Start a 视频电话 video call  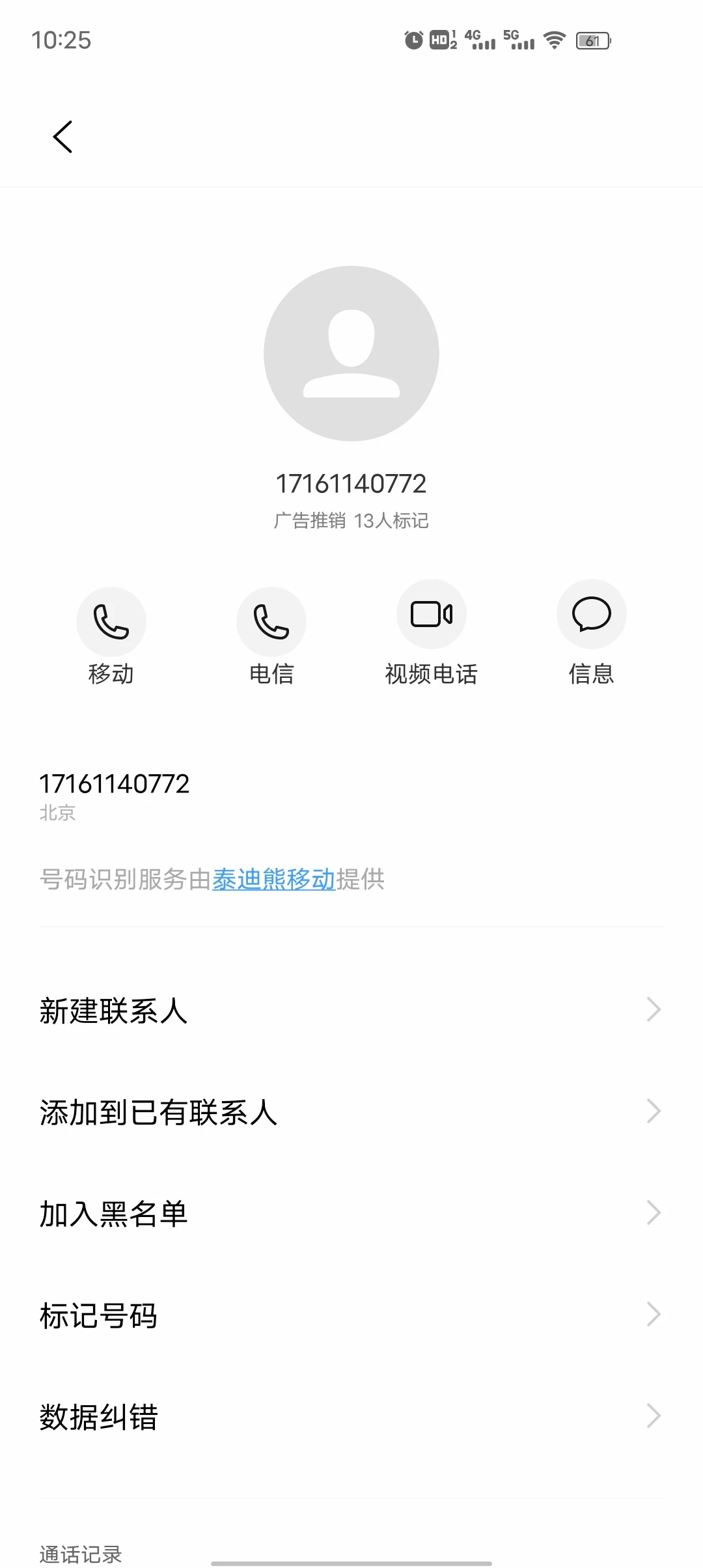pyautogui.click(x=431, y=635)
